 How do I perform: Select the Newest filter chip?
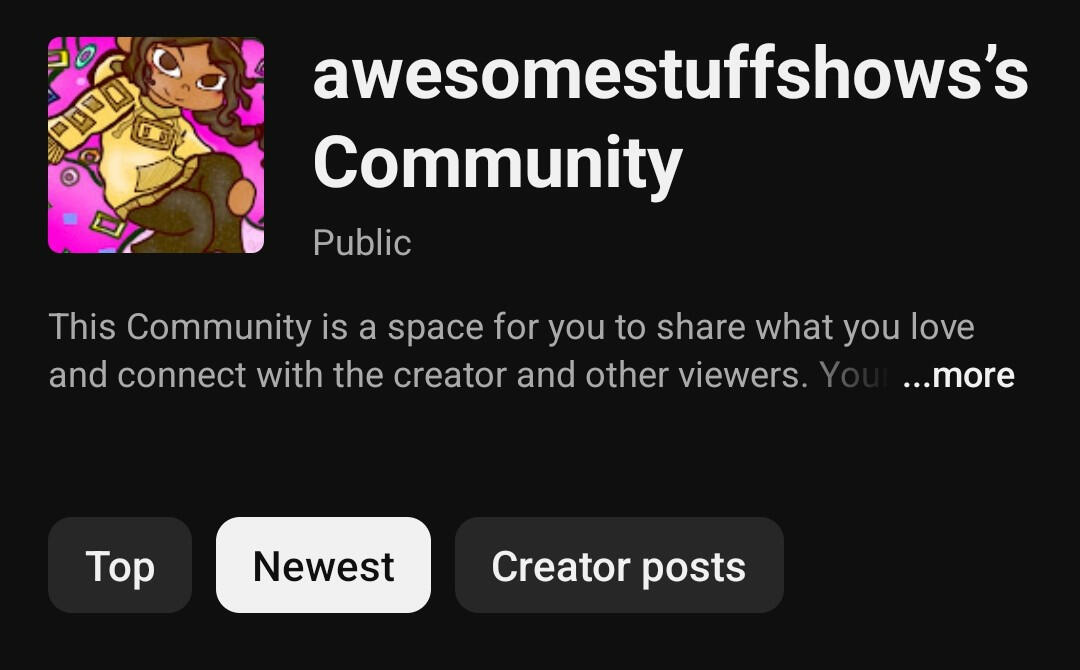point(323,565)
